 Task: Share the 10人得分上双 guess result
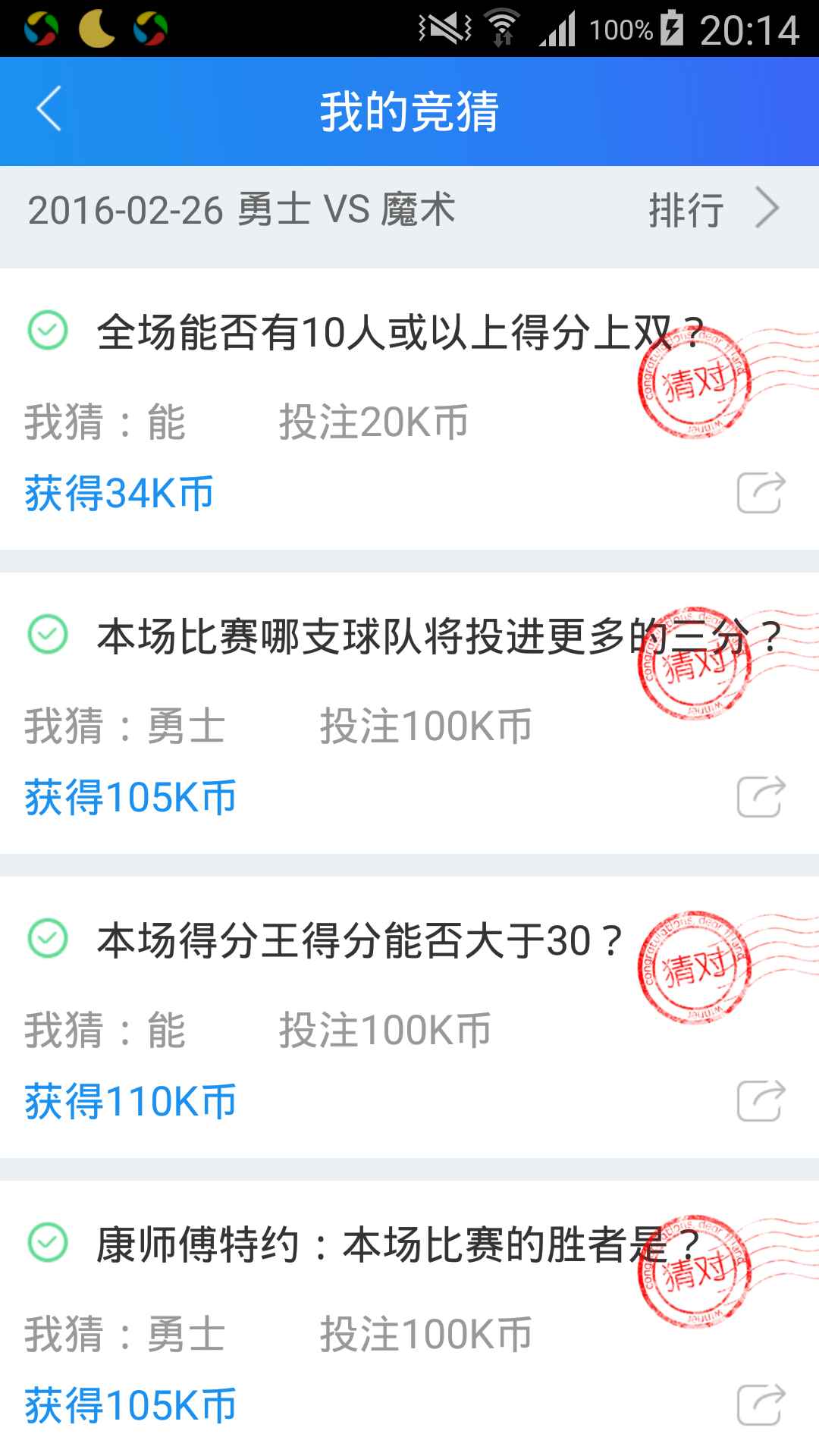(x=761, y=493)
